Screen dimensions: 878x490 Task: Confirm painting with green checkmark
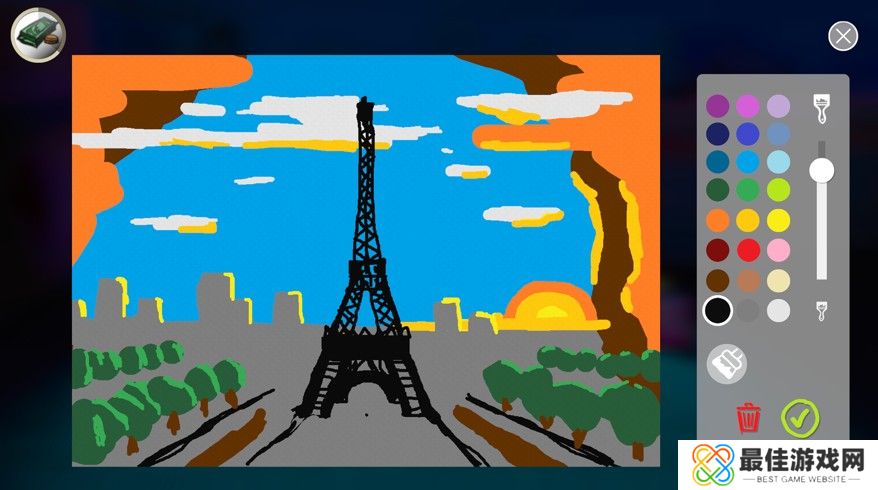coord(799,417)
